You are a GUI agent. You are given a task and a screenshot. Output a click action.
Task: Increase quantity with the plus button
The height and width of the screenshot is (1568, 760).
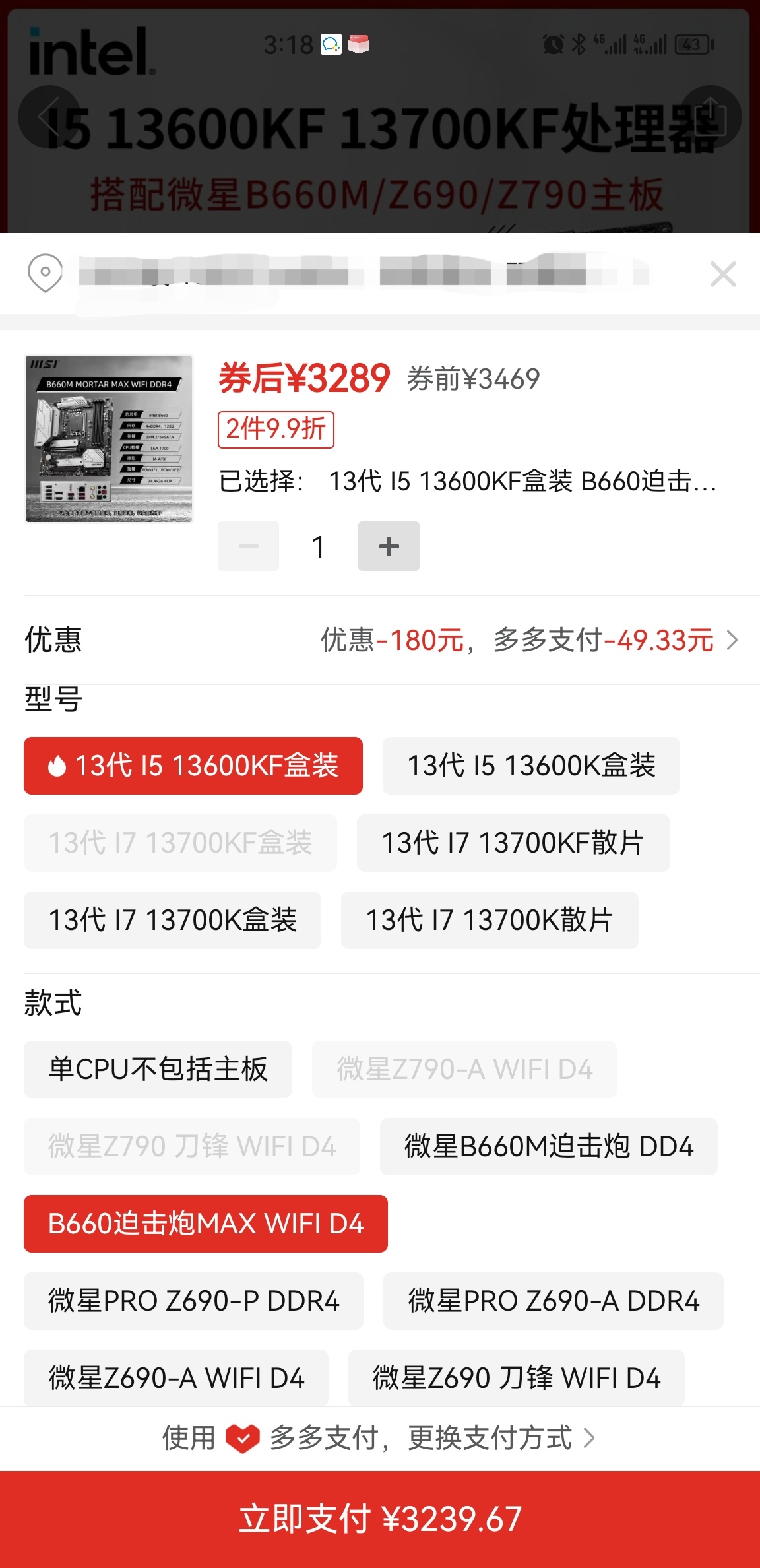pos(389,546)
